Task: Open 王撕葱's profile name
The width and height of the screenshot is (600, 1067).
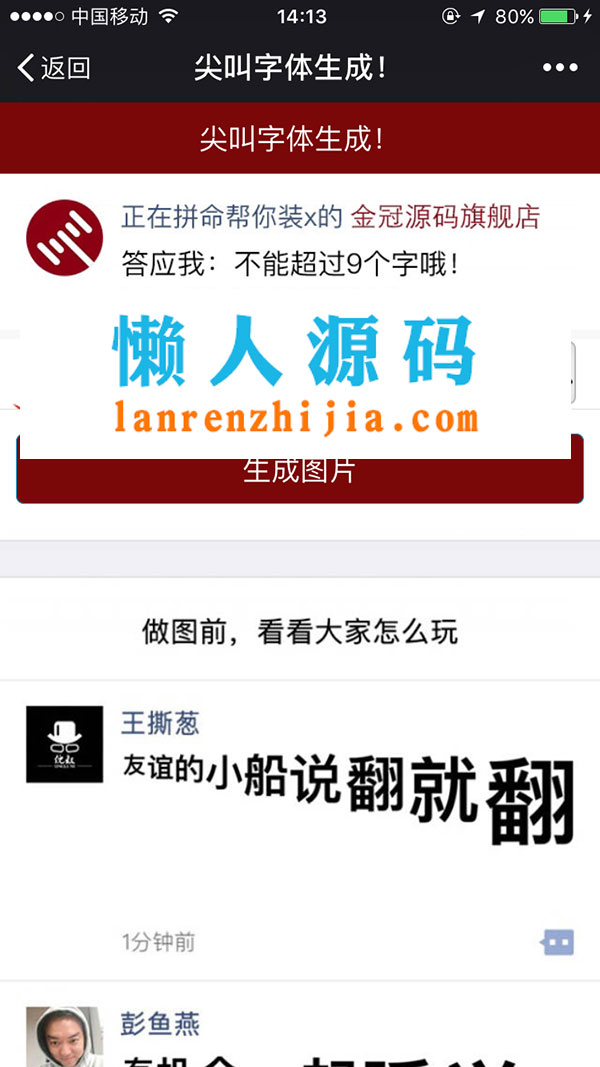Action: coord(161,723)
